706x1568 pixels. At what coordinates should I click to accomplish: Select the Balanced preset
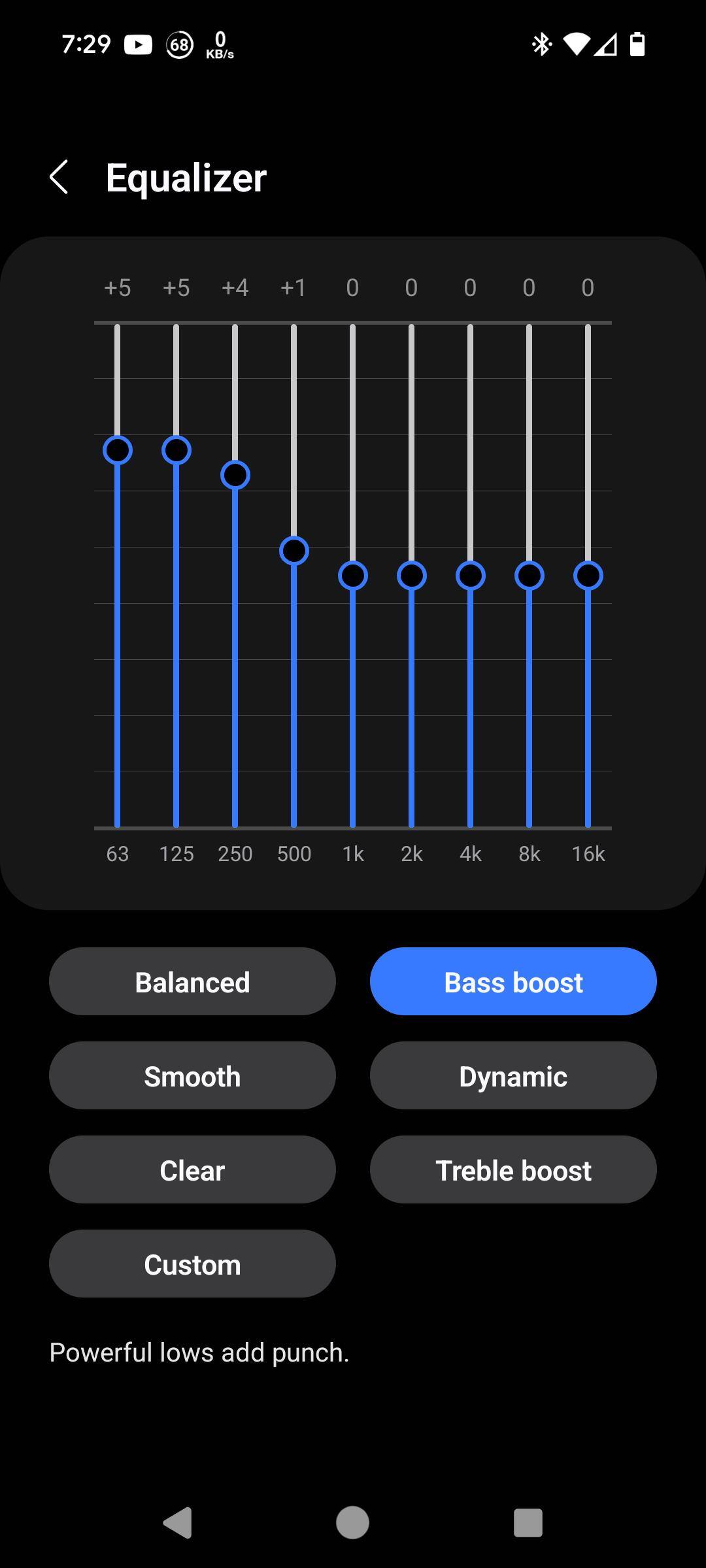[x=192, y=981]
